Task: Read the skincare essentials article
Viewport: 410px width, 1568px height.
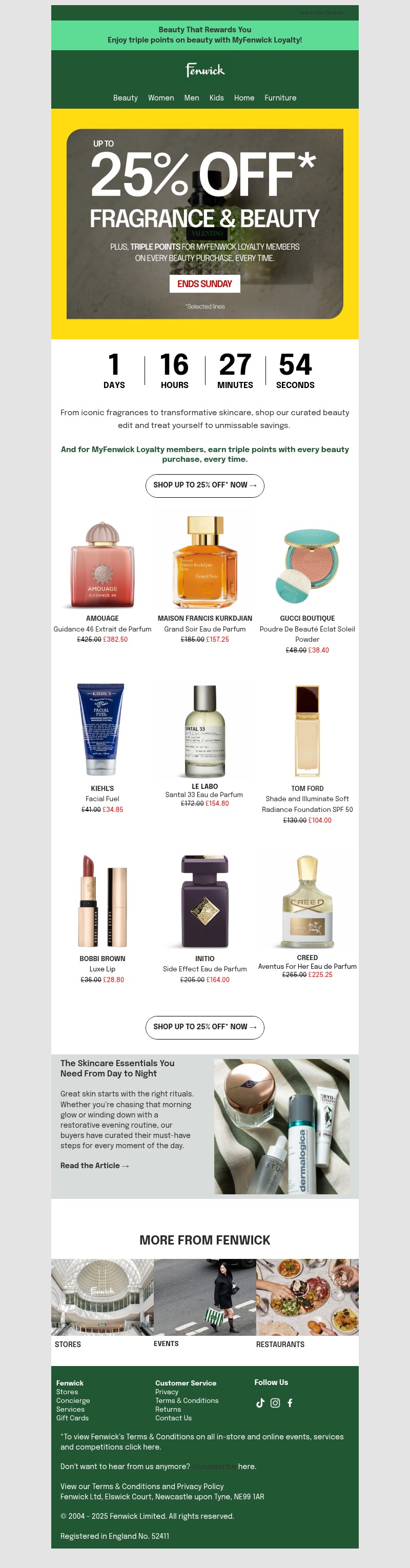Action: pos(94,1165)
